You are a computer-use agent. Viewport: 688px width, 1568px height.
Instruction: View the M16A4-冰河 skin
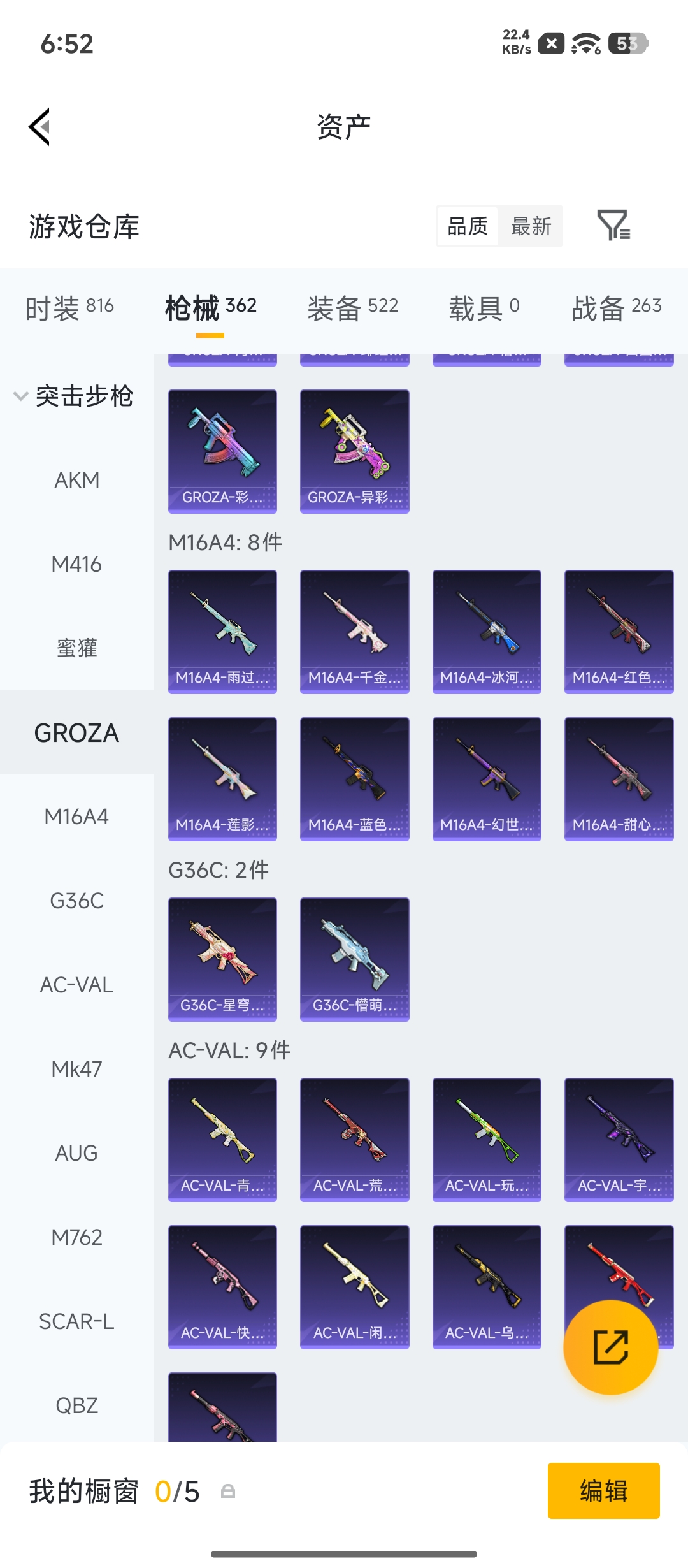[487, 632]
